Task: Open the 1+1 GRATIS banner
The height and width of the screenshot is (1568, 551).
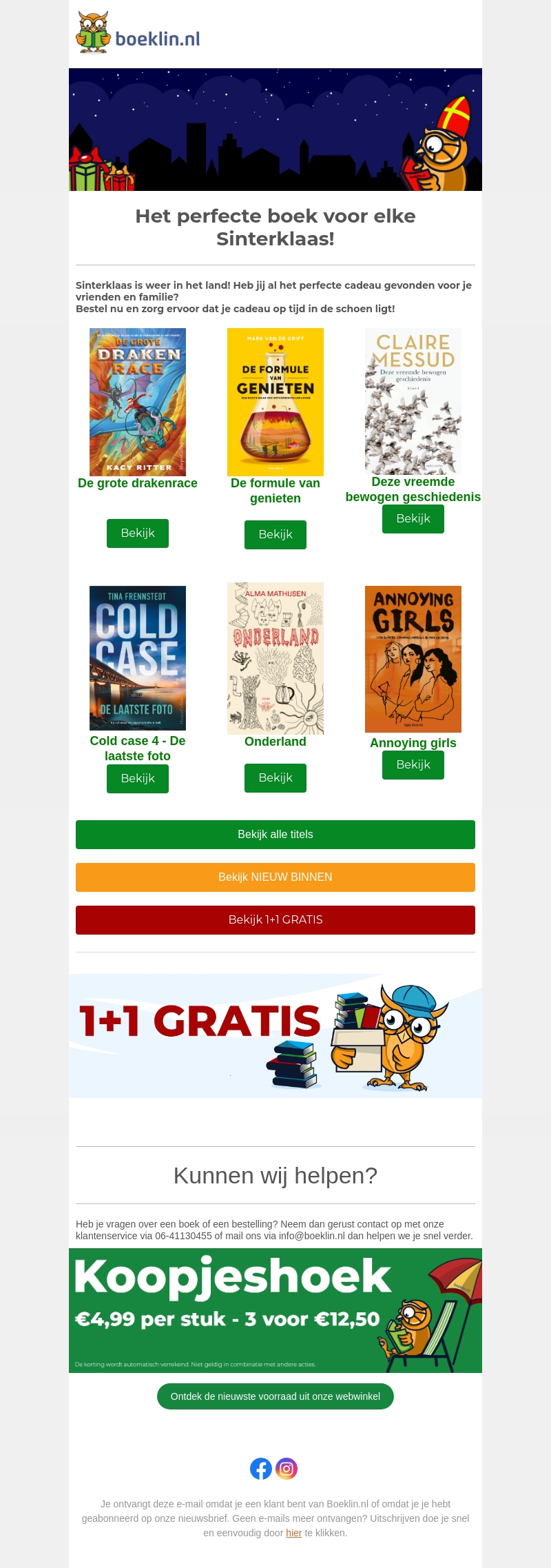Action: [275, 1035]
